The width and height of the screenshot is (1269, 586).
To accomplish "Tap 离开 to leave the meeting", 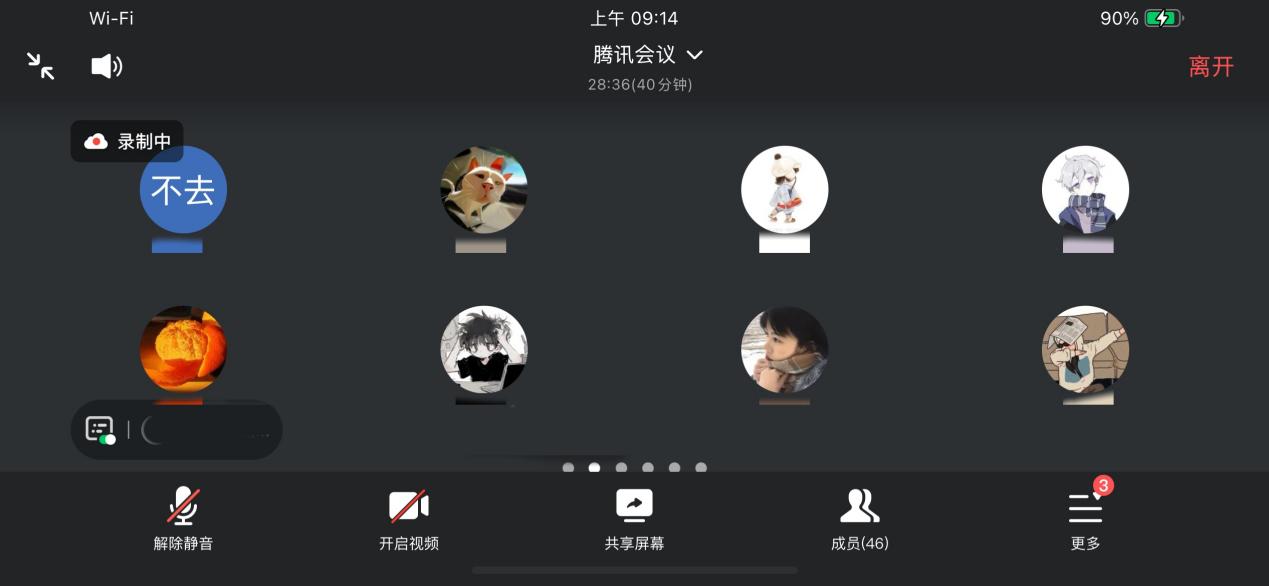I will (1211, 67).
